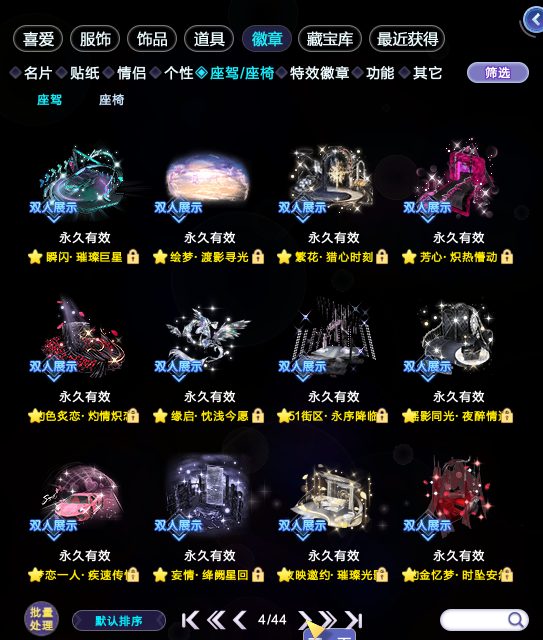Tap 批量处理 batch process button

41,619
